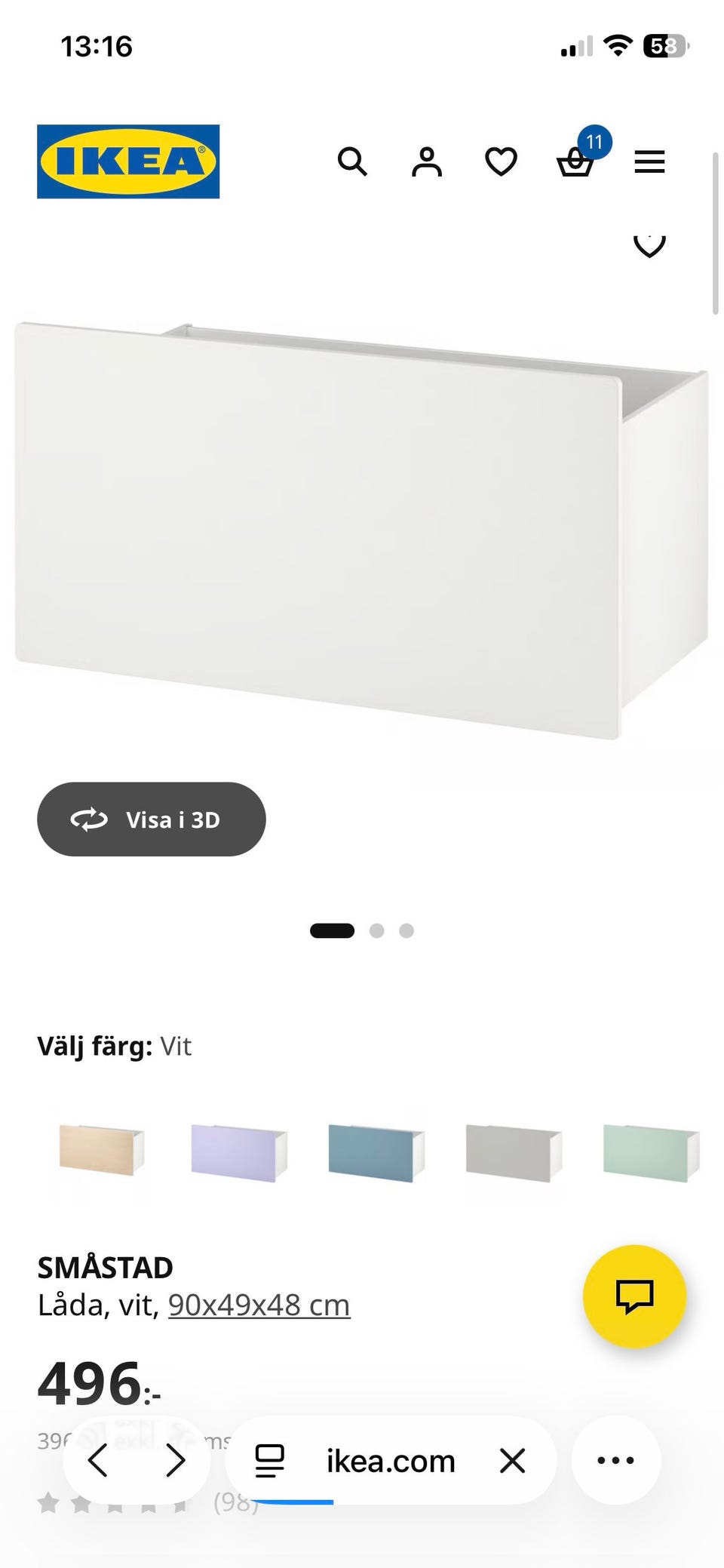Open the browser's three-dot menu
The height and width of the screenshot is (1568, 724).
(615, 1460)
